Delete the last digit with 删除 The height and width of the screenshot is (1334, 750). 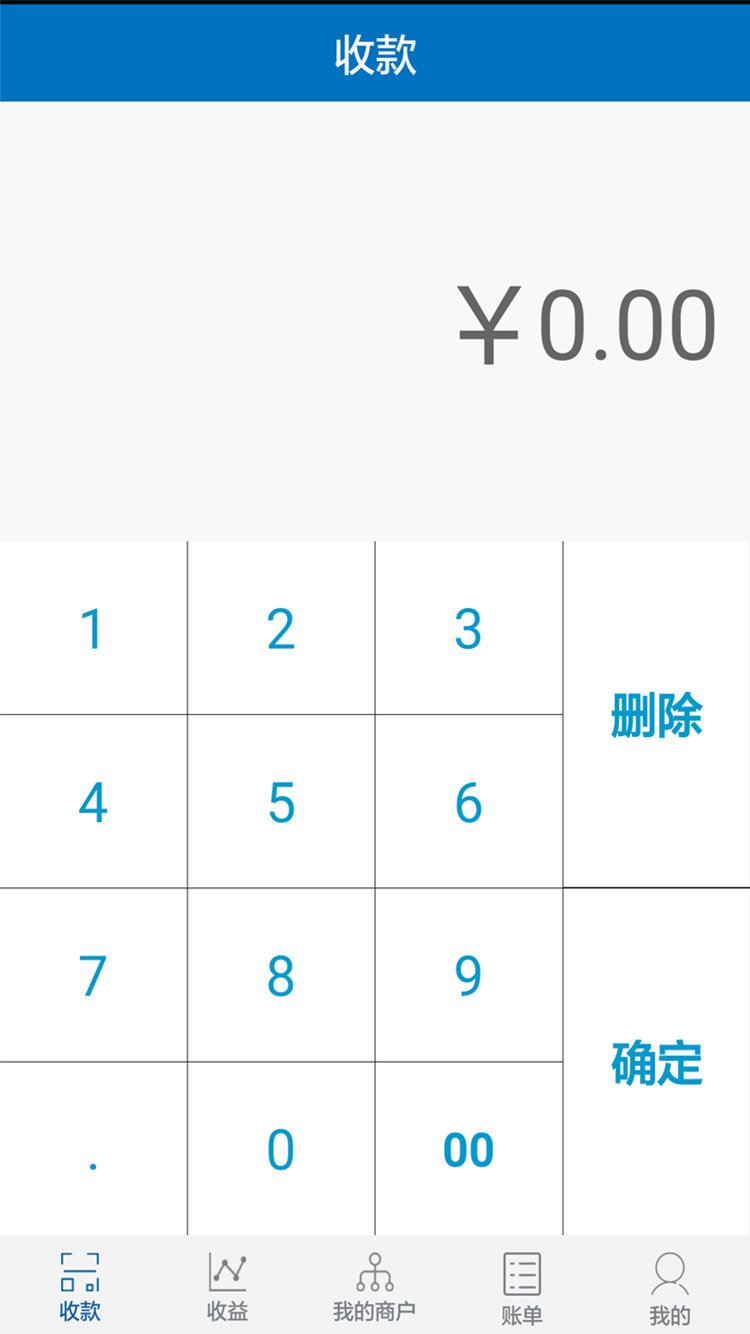click(656, 715)
